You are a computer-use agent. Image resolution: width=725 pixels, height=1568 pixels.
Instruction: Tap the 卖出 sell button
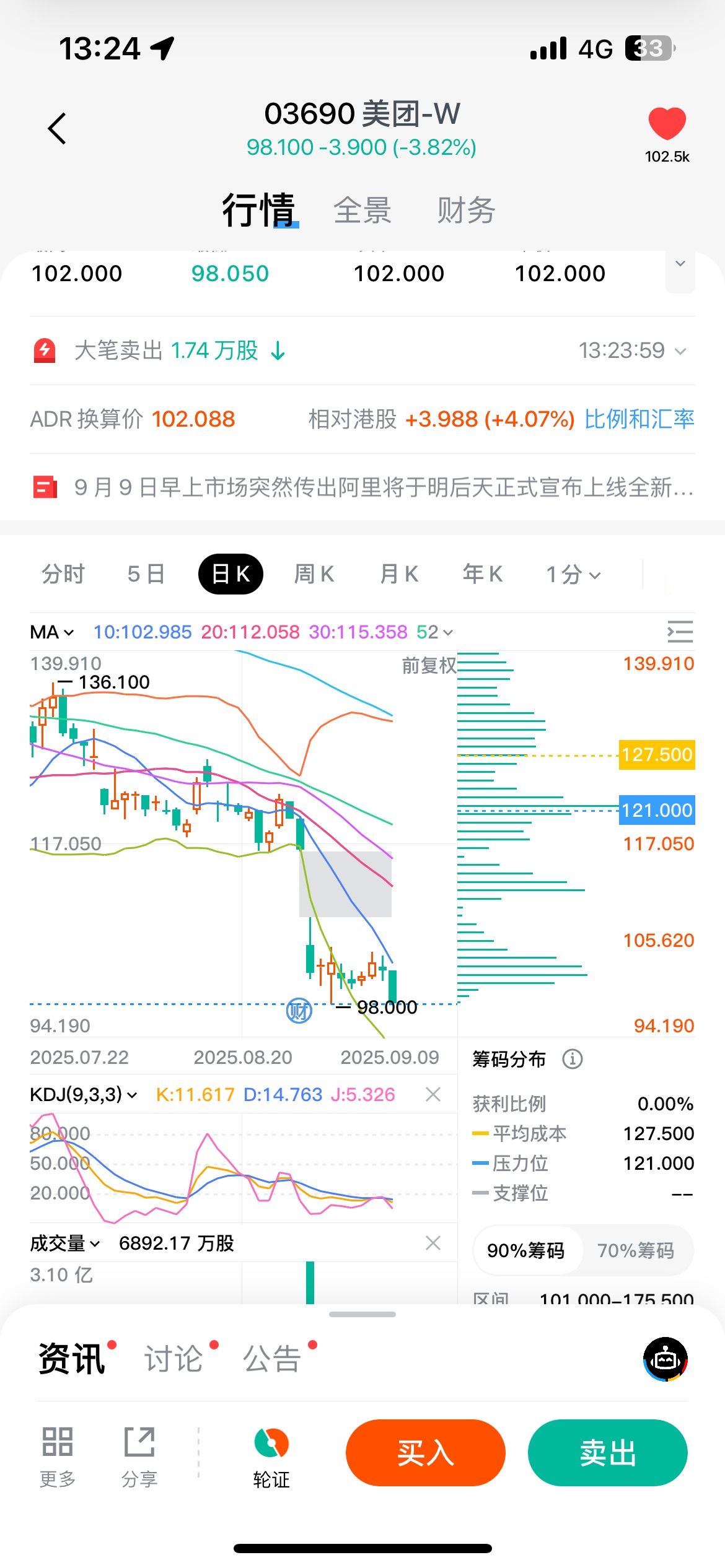[608, 1453]
